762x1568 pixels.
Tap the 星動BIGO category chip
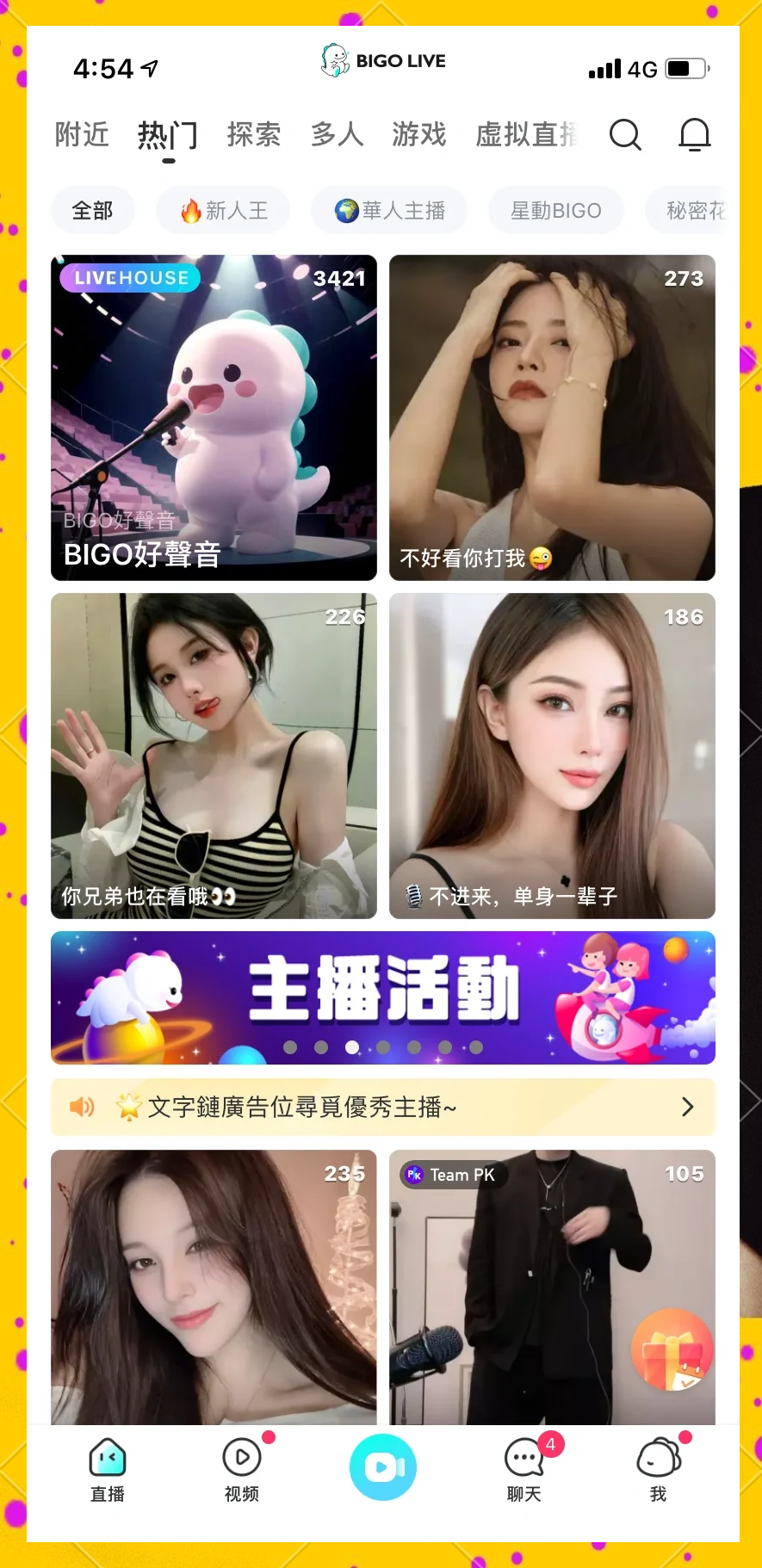pos(555,210)
